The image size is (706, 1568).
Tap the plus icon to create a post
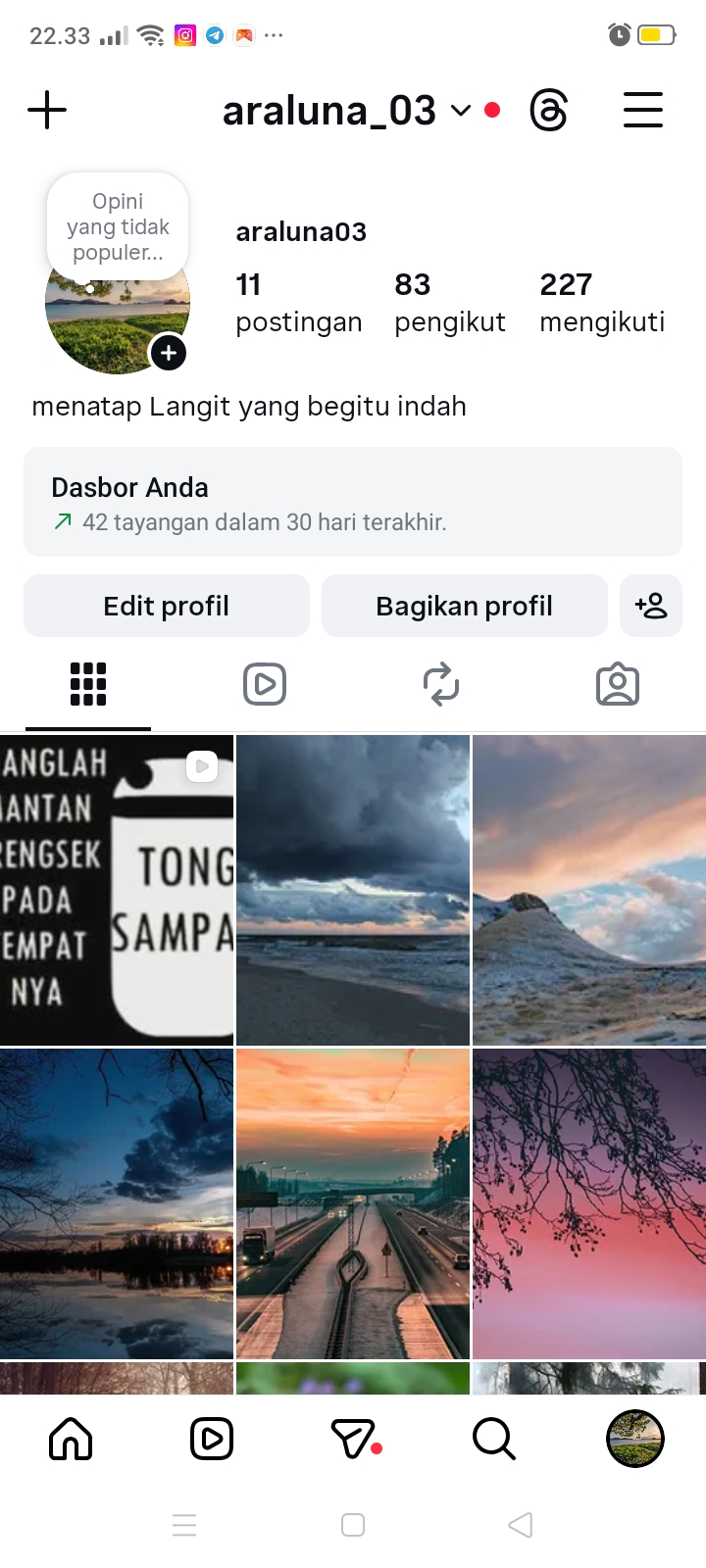pos(47,110)
